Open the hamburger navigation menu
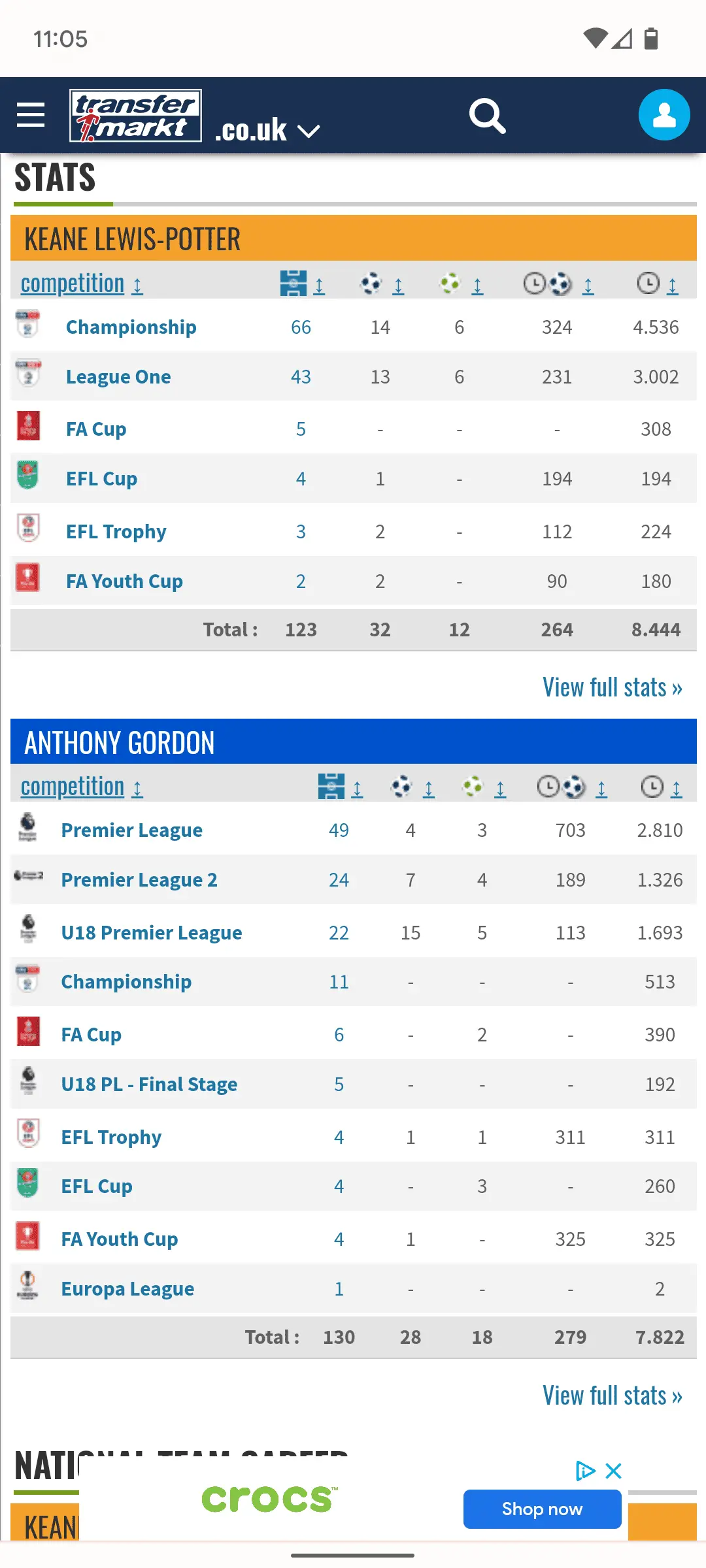The width and height of the screenshot is (706, 1568). pos(31,115)
